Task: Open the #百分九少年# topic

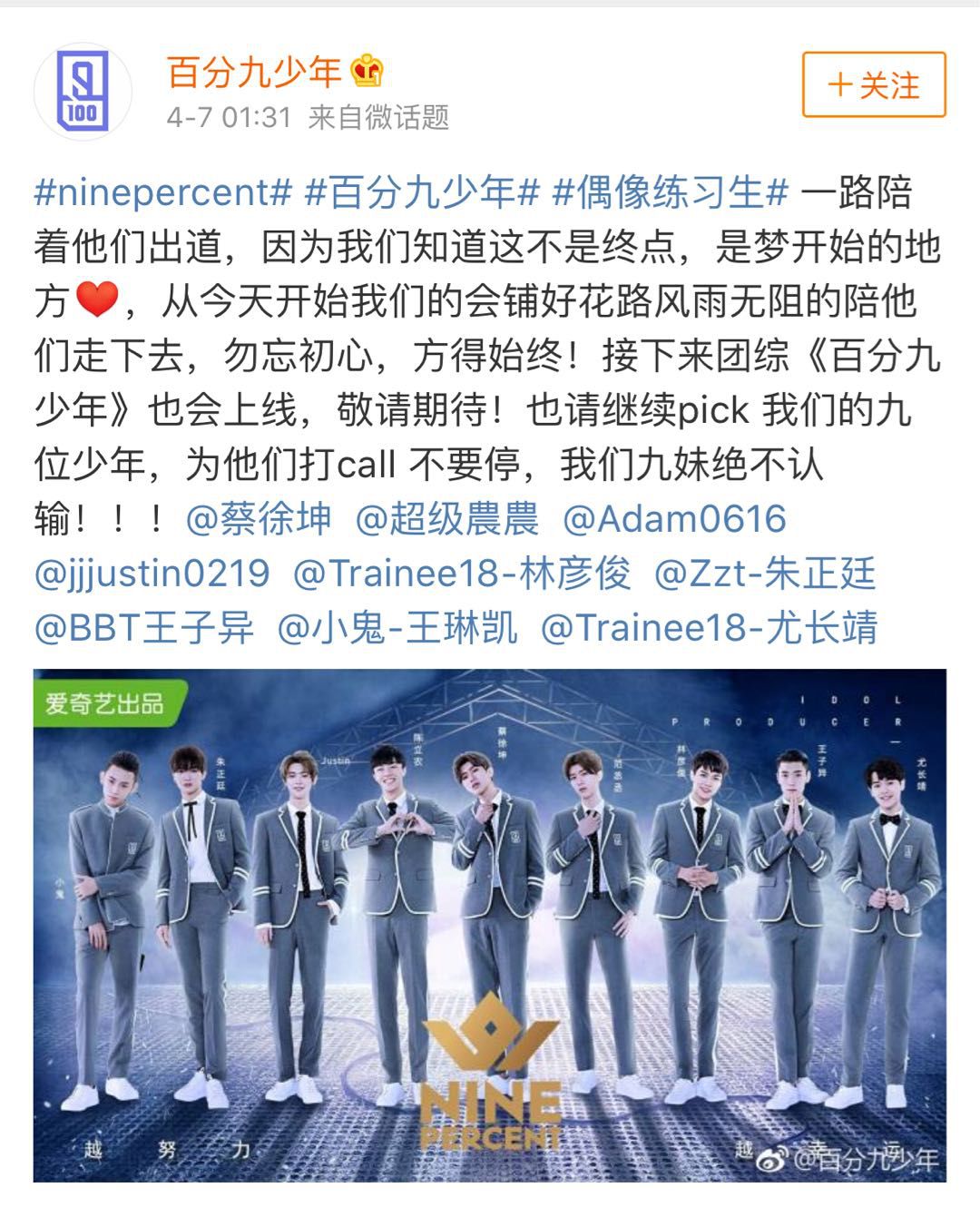Action: (423, 192)
